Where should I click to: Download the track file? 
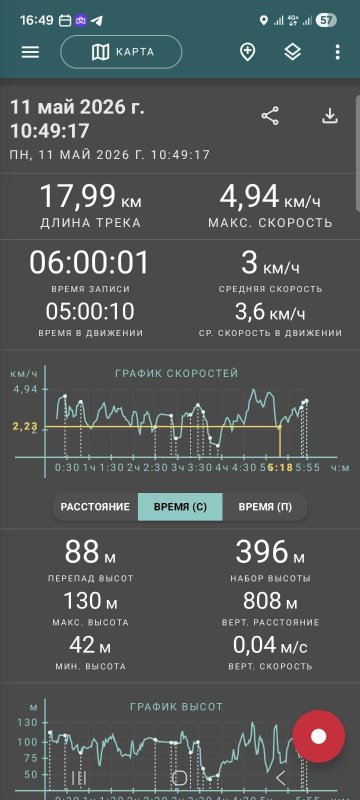coord(330,116)
